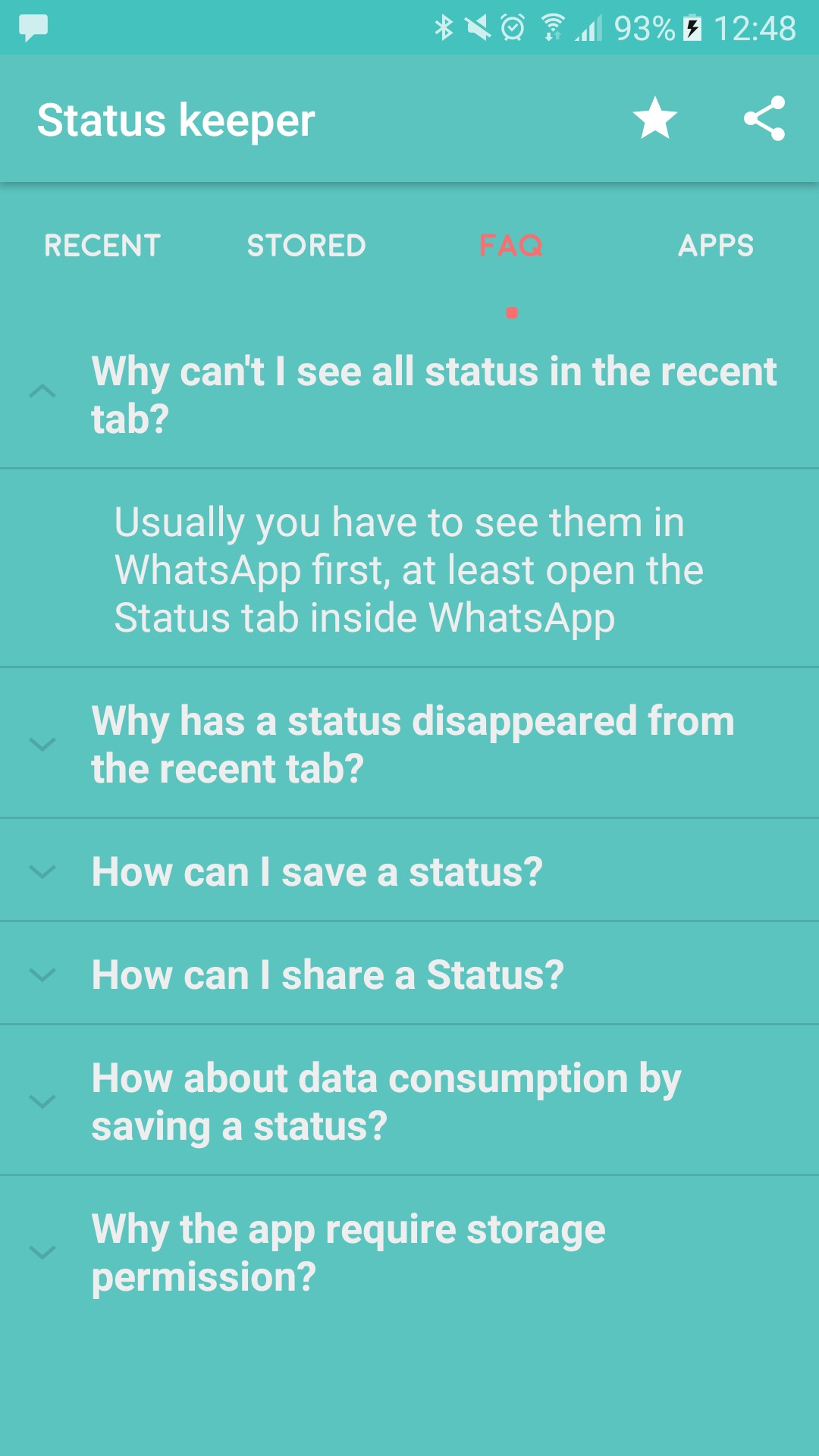Screen dimensions: 819x1456
Task: Expand How can I share a Status
Action: pyautogui.click(x=409, y=975)
